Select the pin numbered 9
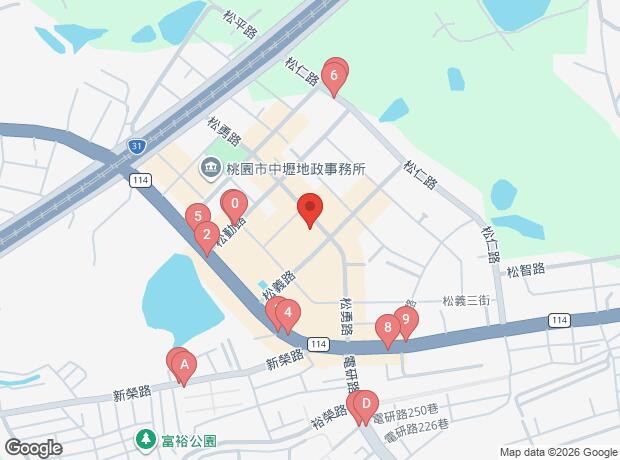The width and height of the screenshot is (620, 460). tap(404, 322)
